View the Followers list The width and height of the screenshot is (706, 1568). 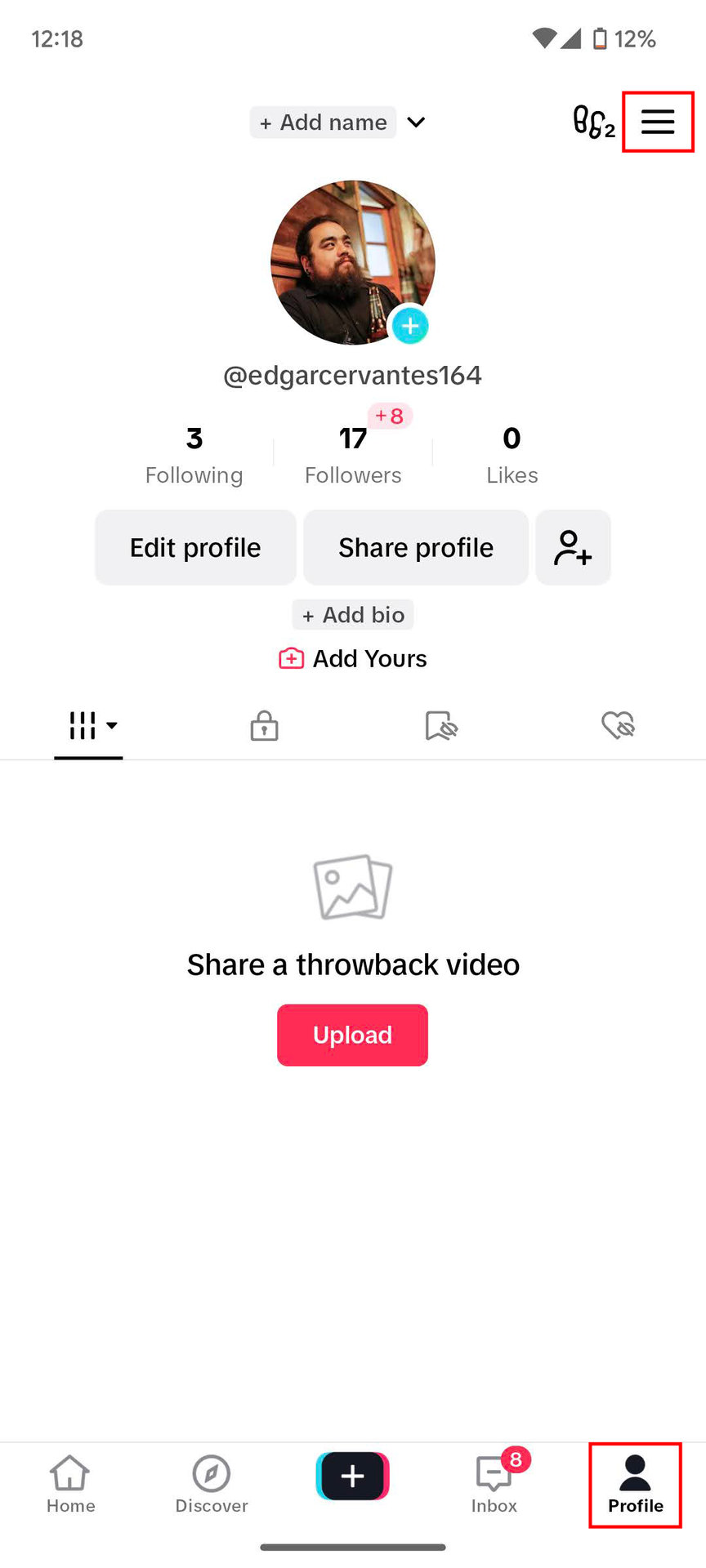(x=353, y=455)
